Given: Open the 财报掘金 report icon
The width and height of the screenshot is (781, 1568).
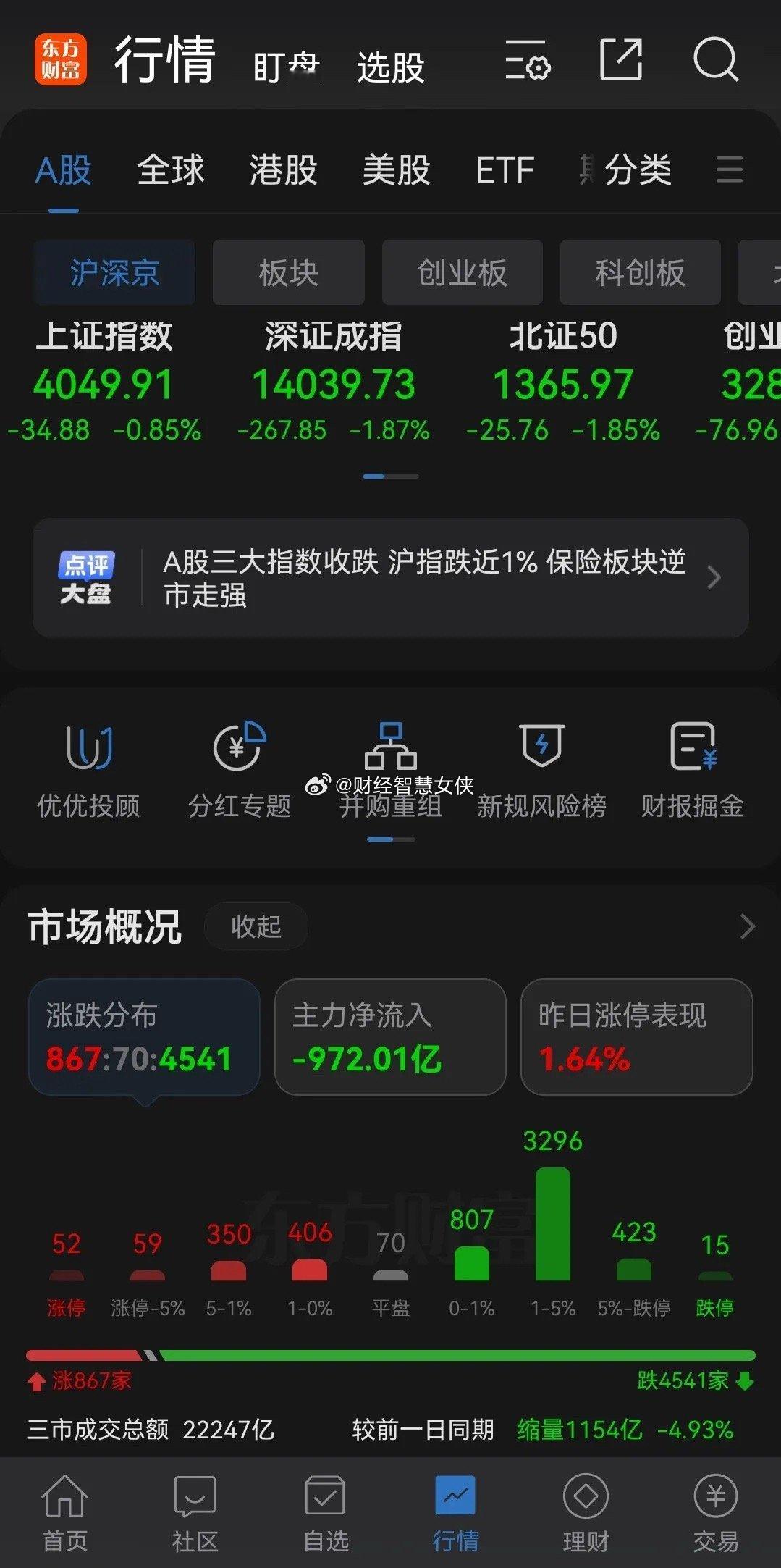Looking at the screenshot, I should (x=692, y=768).
